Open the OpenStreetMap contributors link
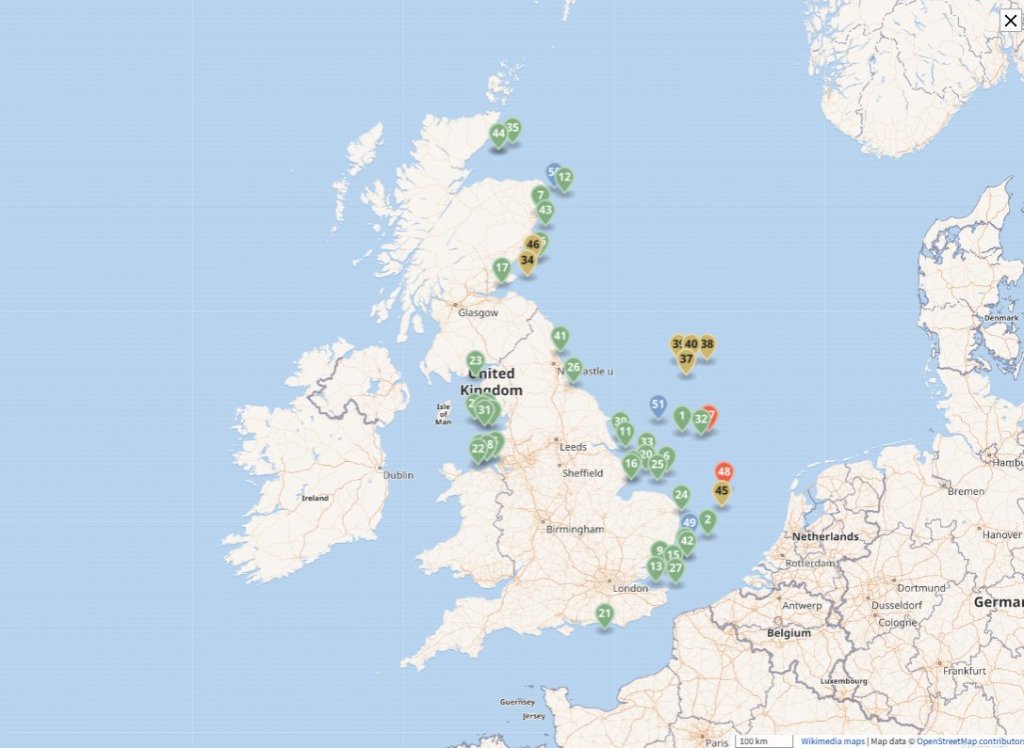Screen dimensions: 1024x748 point(969,741)
